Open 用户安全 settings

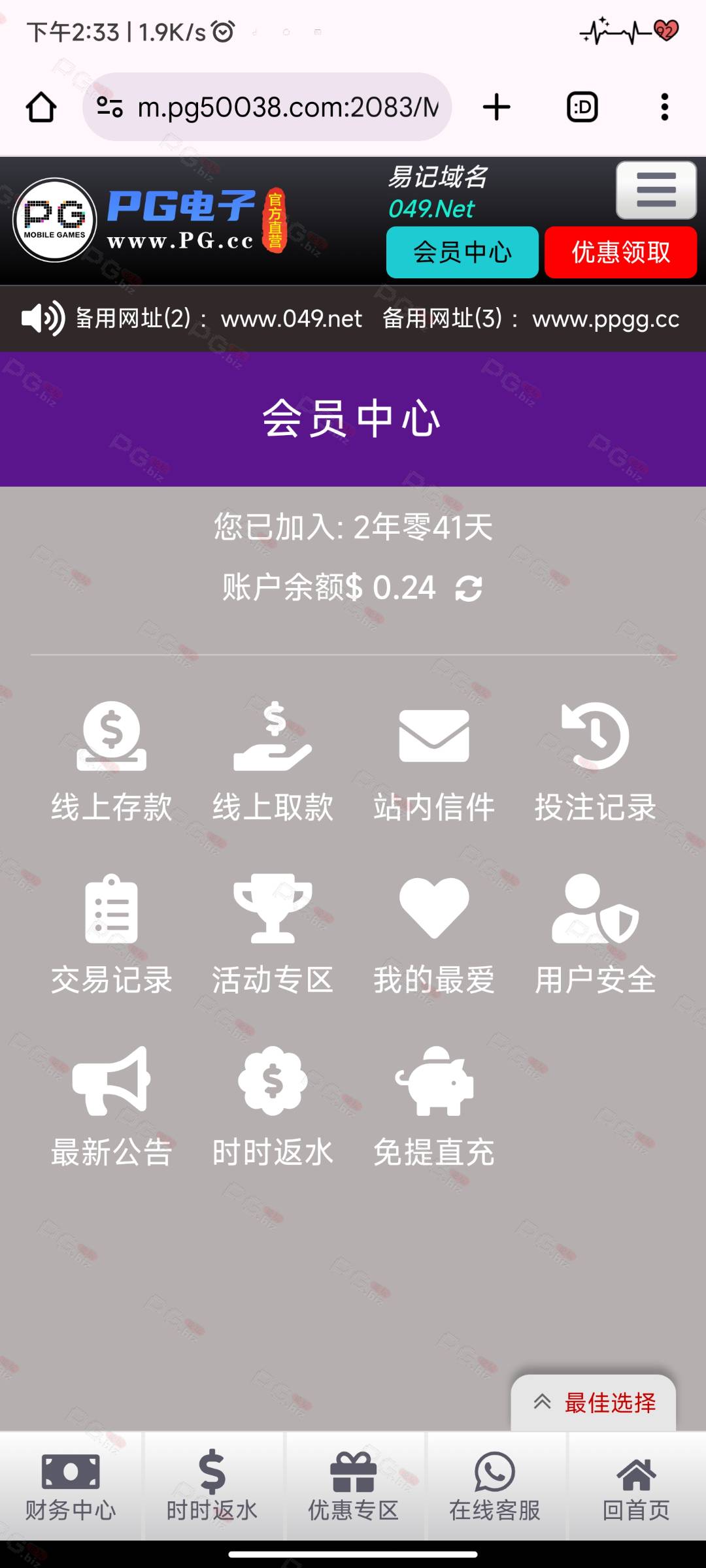coord(595,935)
